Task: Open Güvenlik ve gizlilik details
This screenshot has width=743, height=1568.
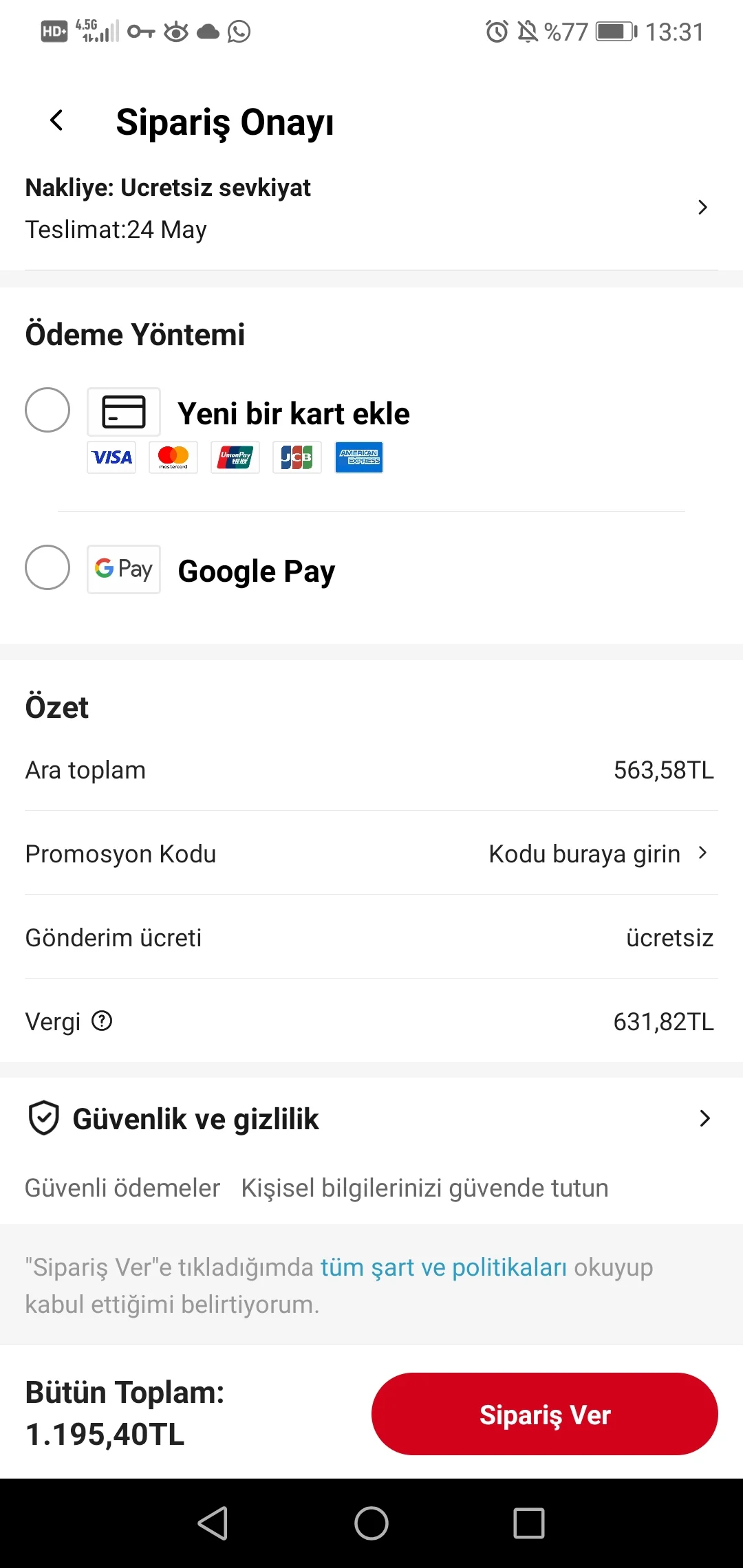Action: 371,1119
